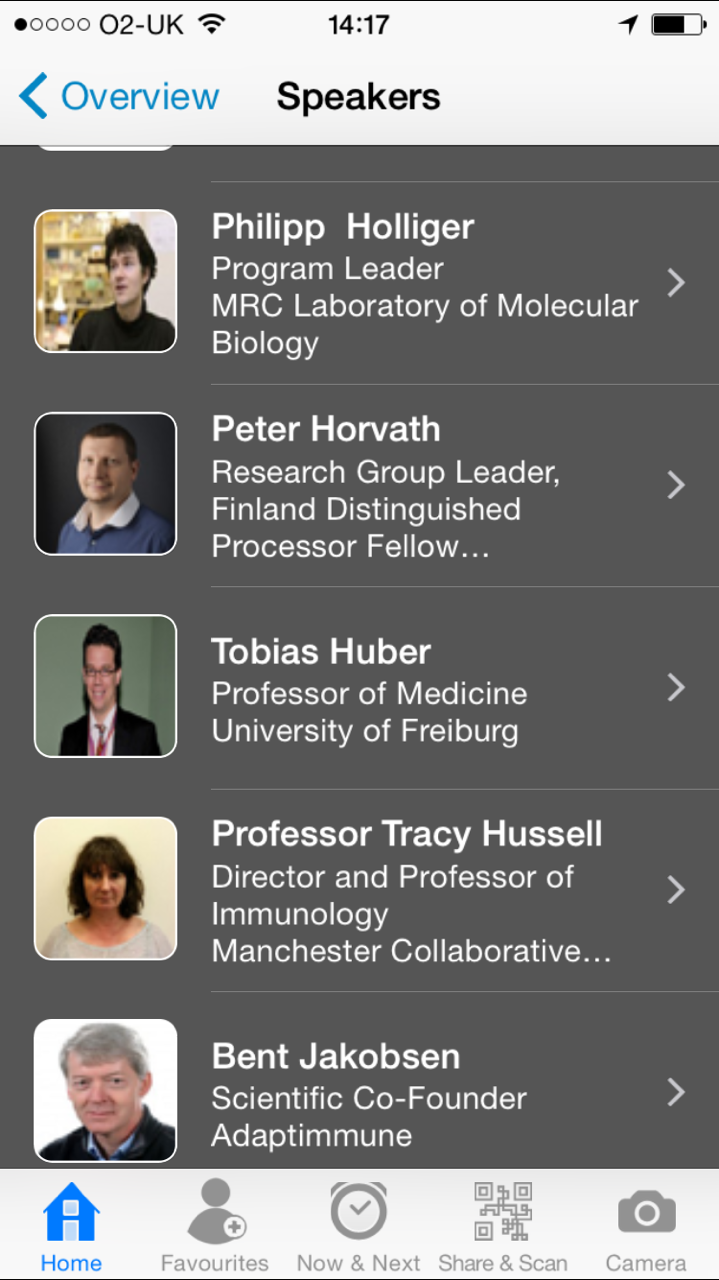Open Philipp Holliger's speaker profile
The width and height of the screenshot is (719, 1280).
(360, 283)
